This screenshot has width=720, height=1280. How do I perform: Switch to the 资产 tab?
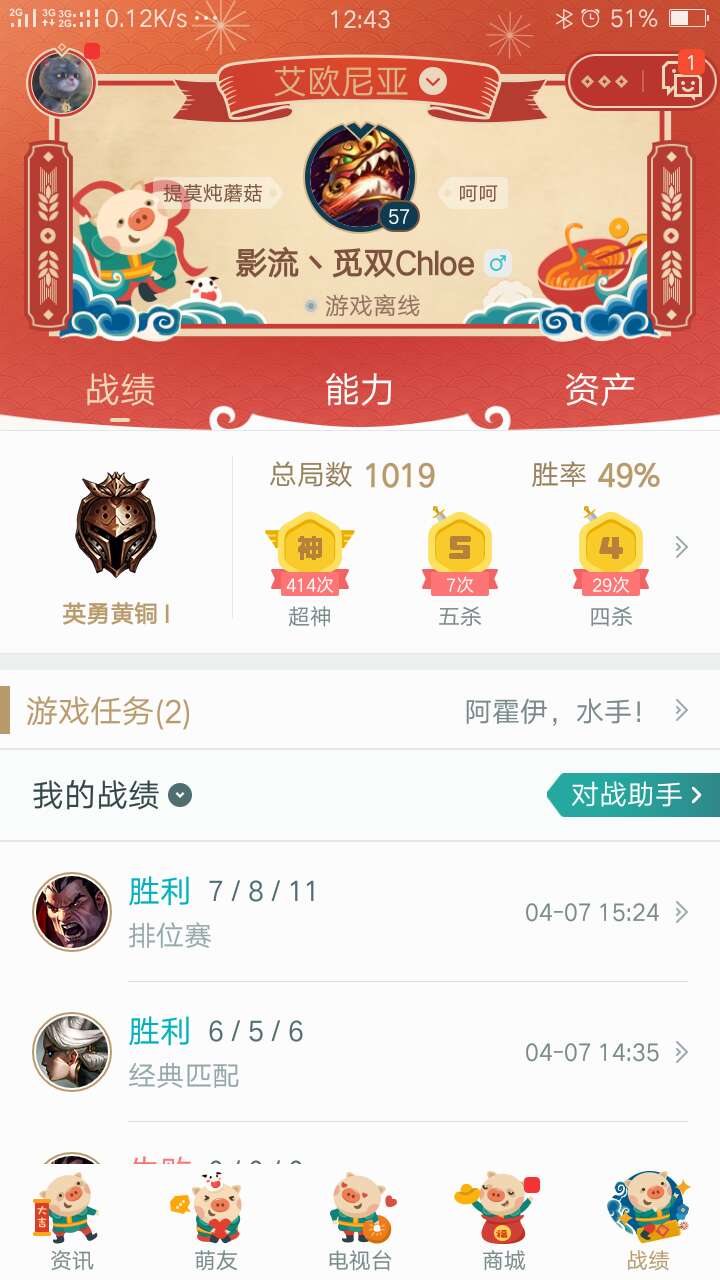pos(599,390)
